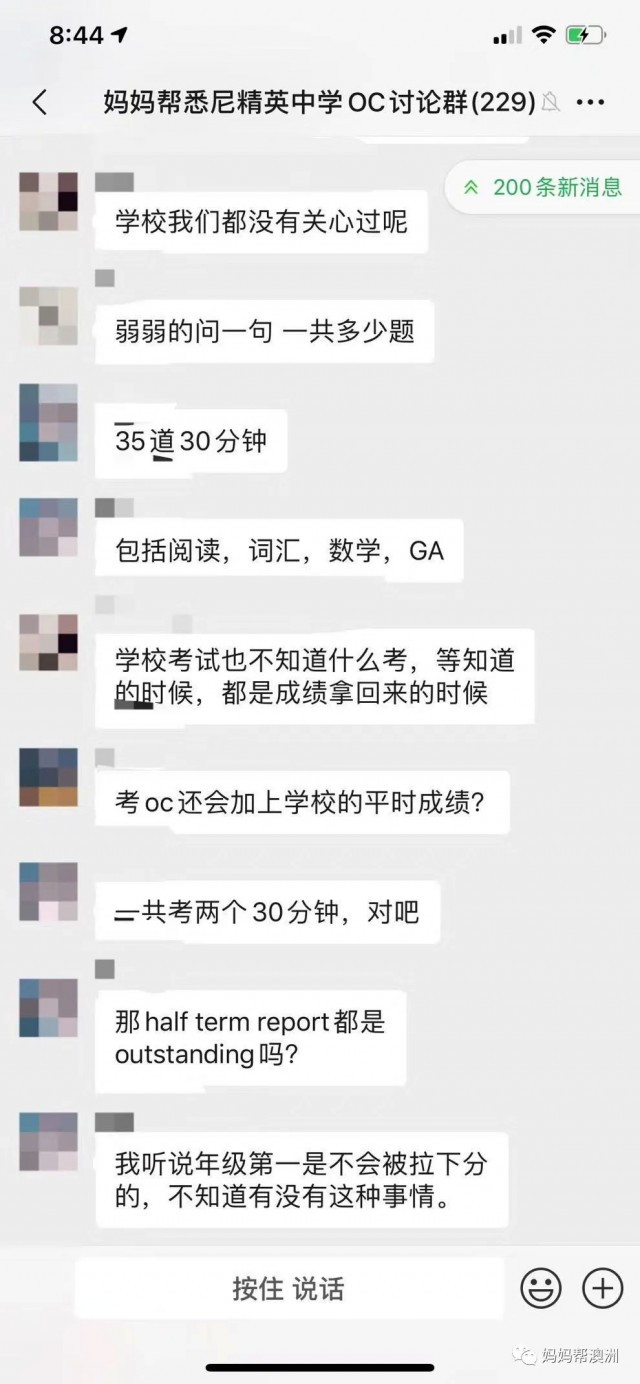The image size is (640, 1384).
Task: Open avatar next to half term report message
Action: pyautogui.click(x=49, y=1007)
